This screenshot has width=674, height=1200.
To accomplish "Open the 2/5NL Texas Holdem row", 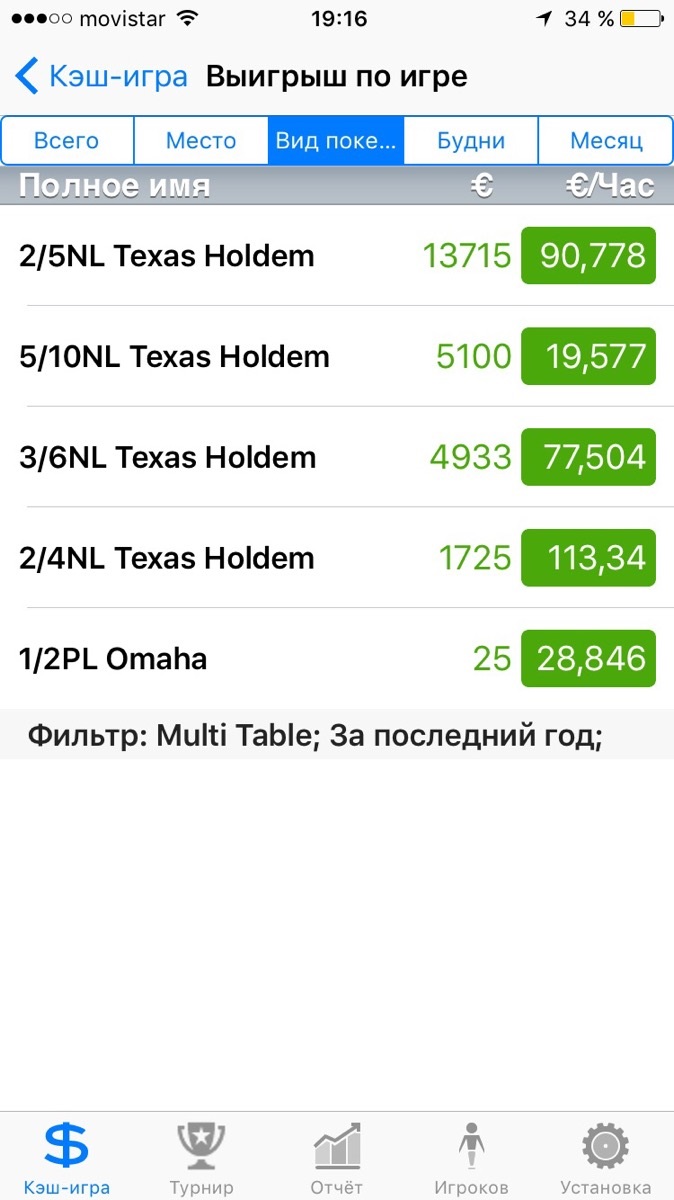I will pyautogui.click(x=337, y=256).
